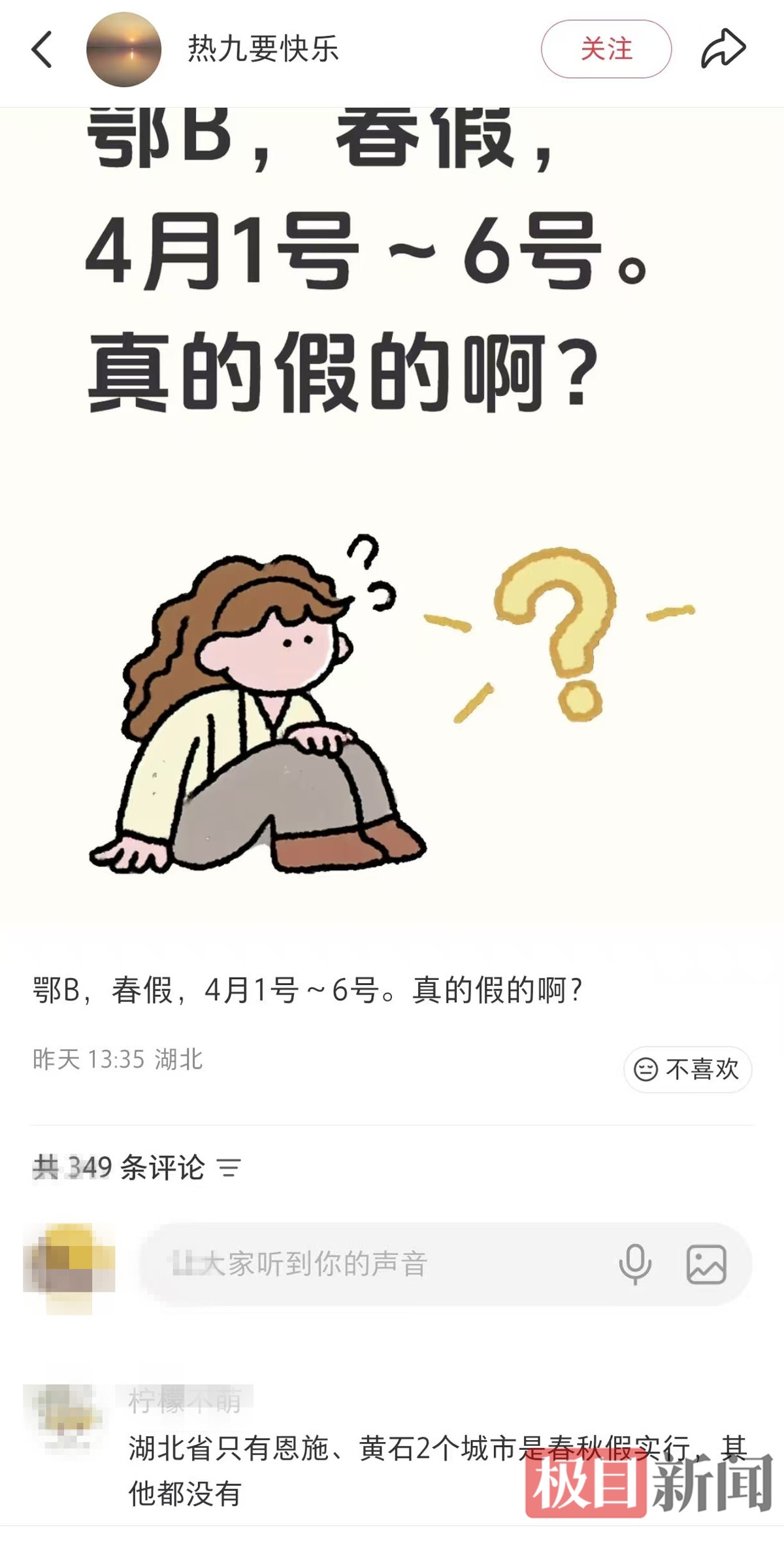Share this post via the arrow icon

[x=723, y=49]
